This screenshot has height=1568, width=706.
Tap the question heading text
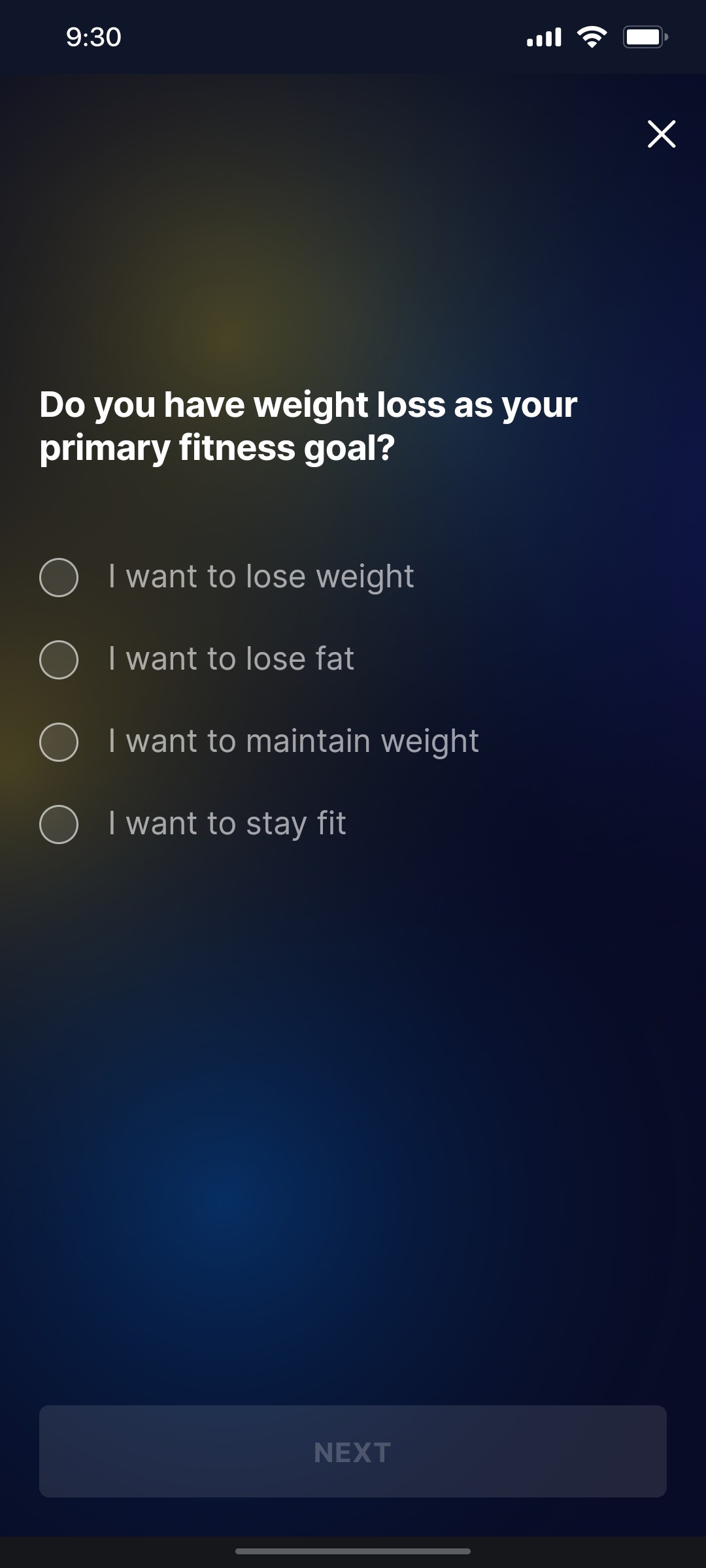pyautogui.click(x=307, y=426)
